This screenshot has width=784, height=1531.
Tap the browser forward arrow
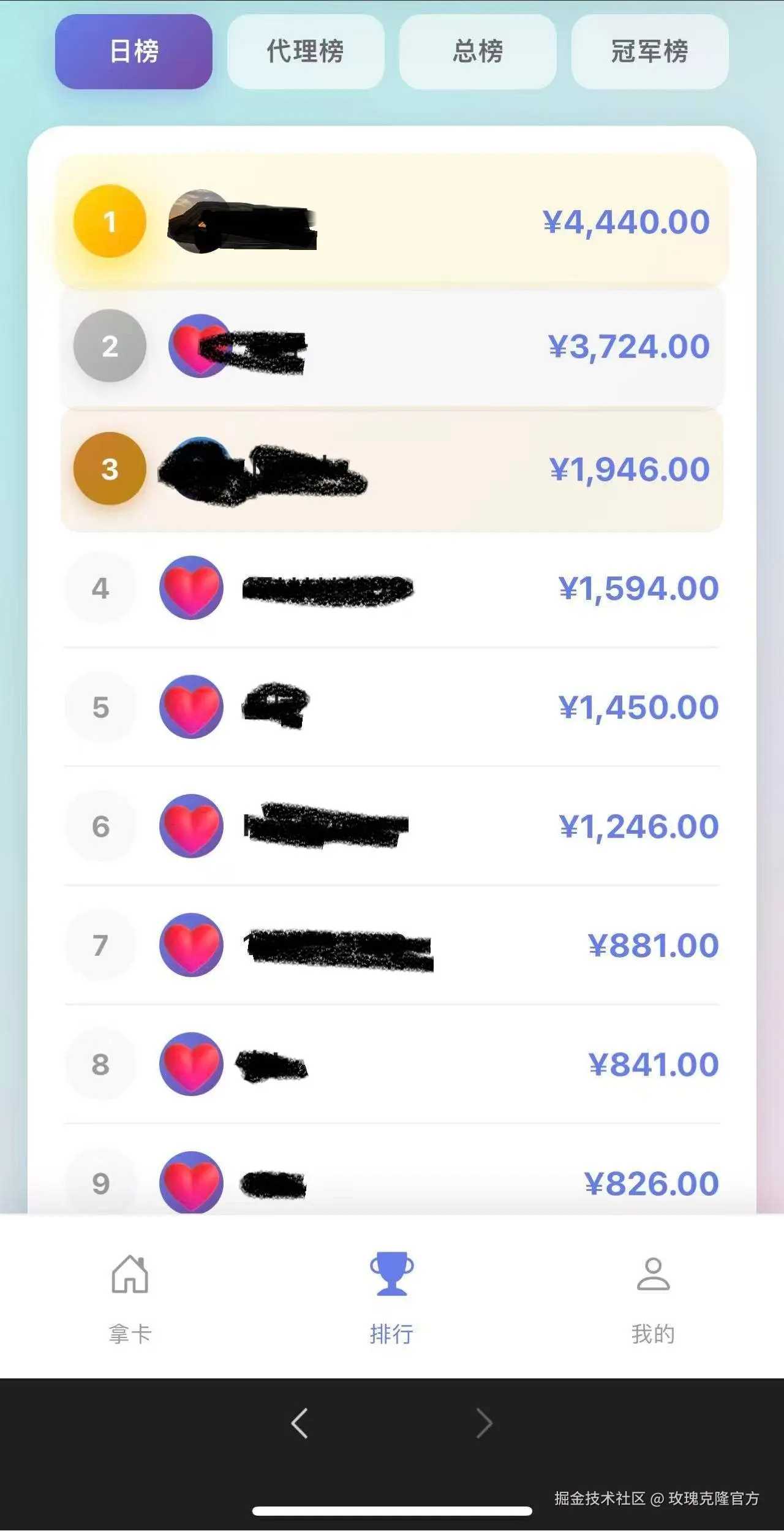coord(484,1423)
